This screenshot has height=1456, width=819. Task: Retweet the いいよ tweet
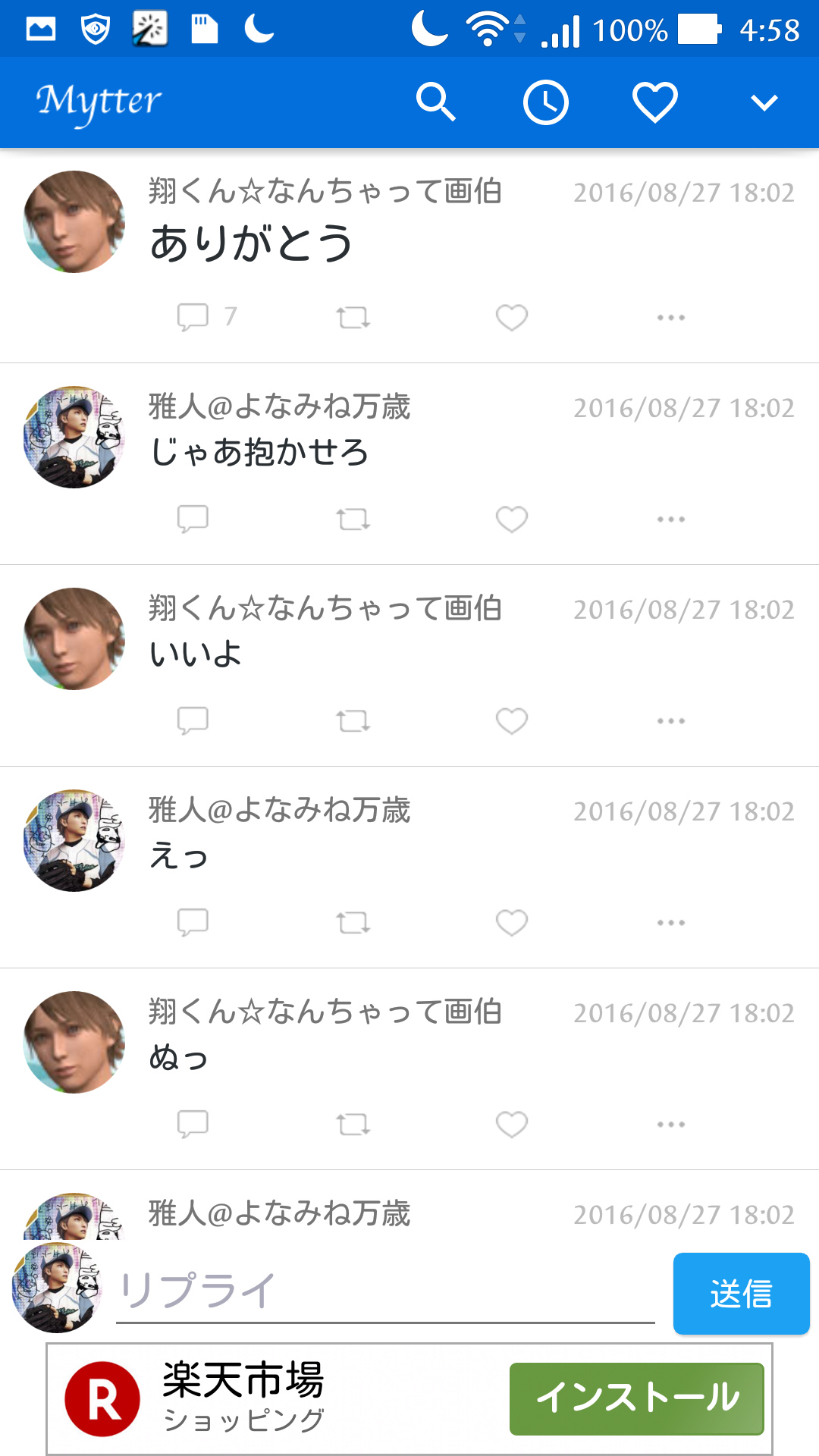point(353,721)
